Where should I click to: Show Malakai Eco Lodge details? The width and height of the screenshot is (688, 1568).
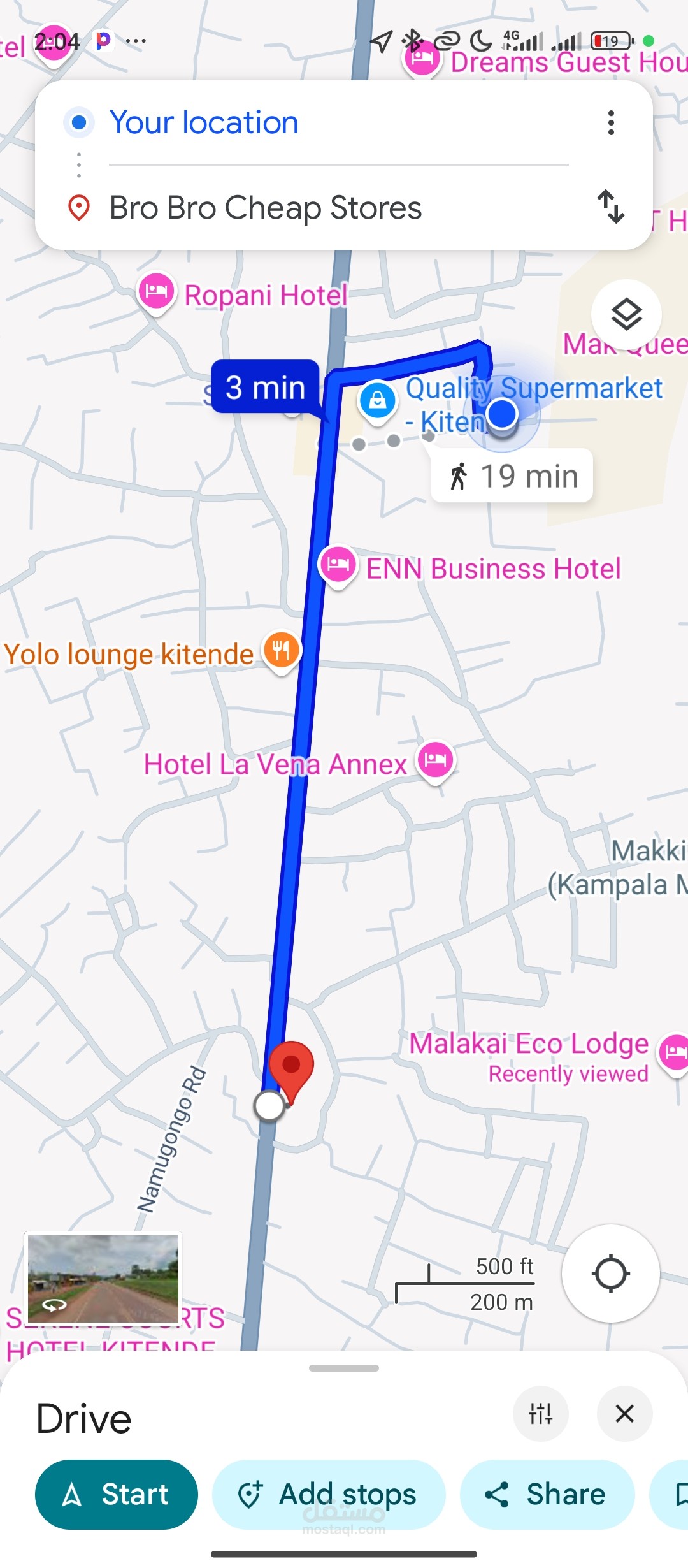673,1052
